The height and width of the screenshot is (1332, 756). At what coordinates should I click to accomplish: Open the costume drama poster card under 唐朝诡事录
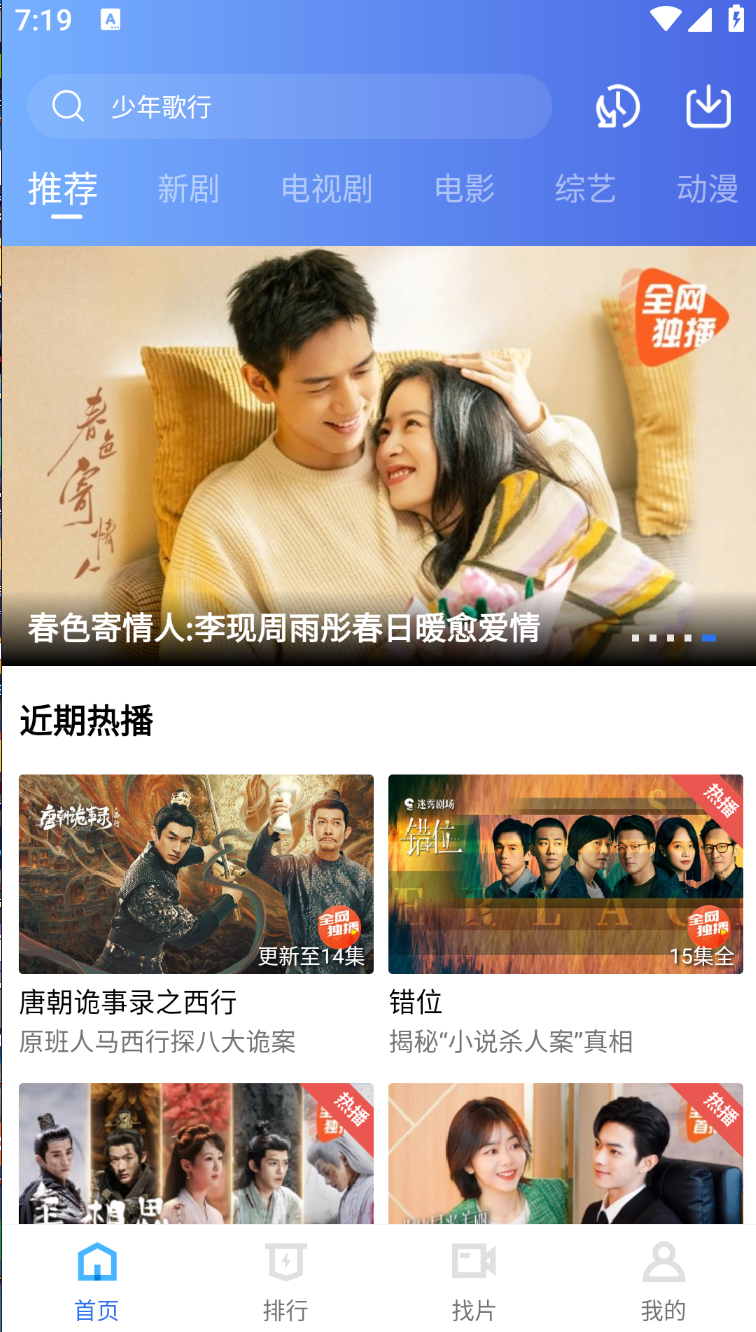point(196,1153)
